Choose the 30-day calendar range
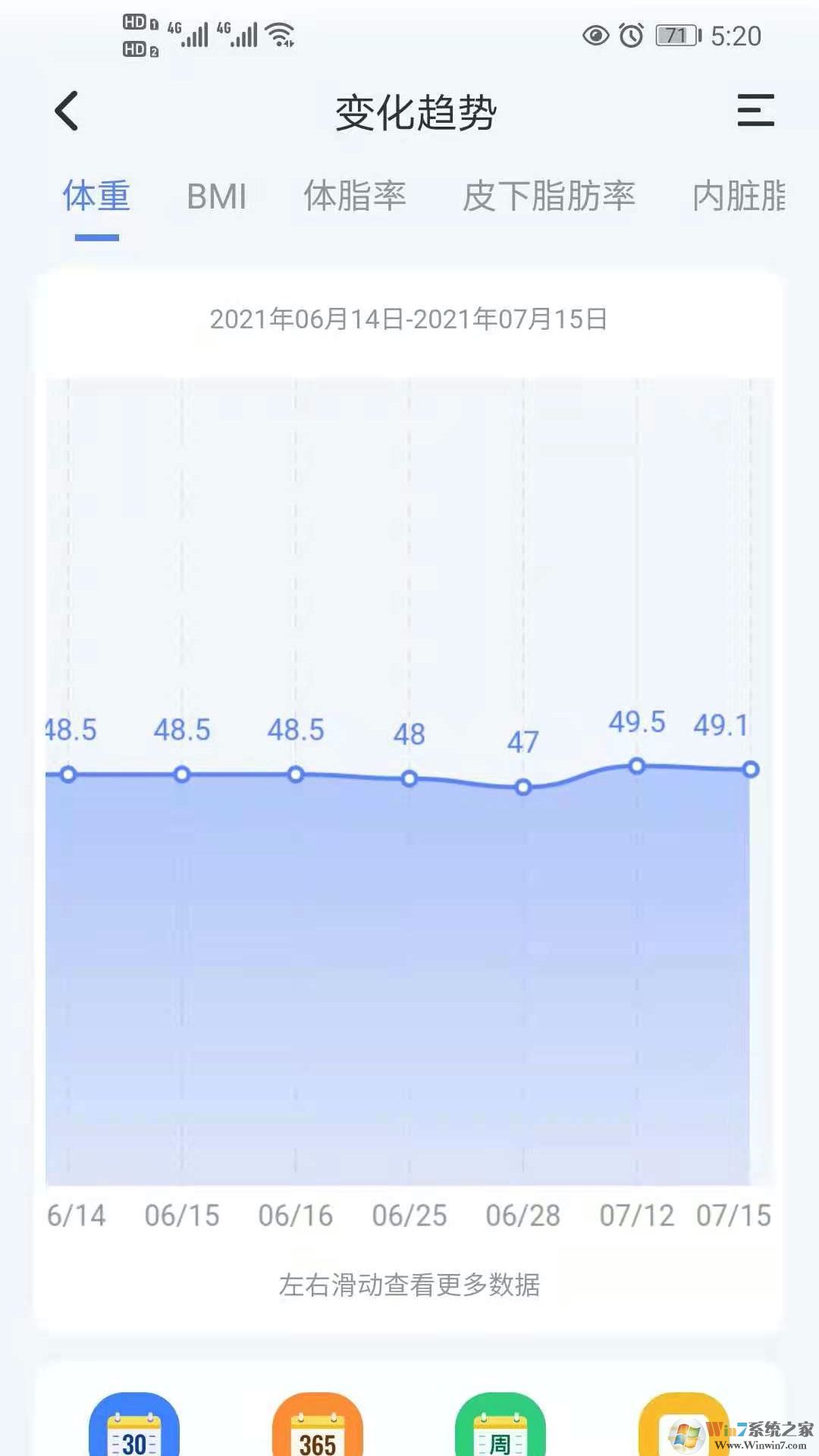819x1456 pixels. [134, 1426]
